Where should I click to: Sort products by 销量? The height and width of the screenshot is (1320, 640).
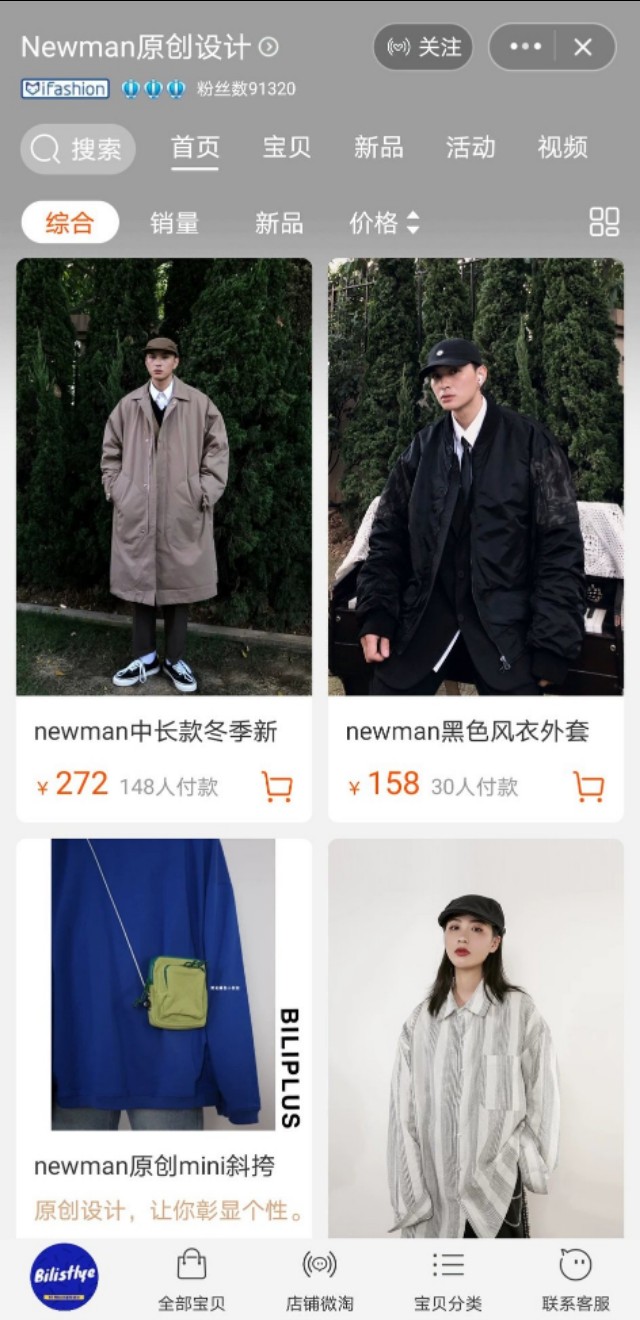[x=175, y=223]
